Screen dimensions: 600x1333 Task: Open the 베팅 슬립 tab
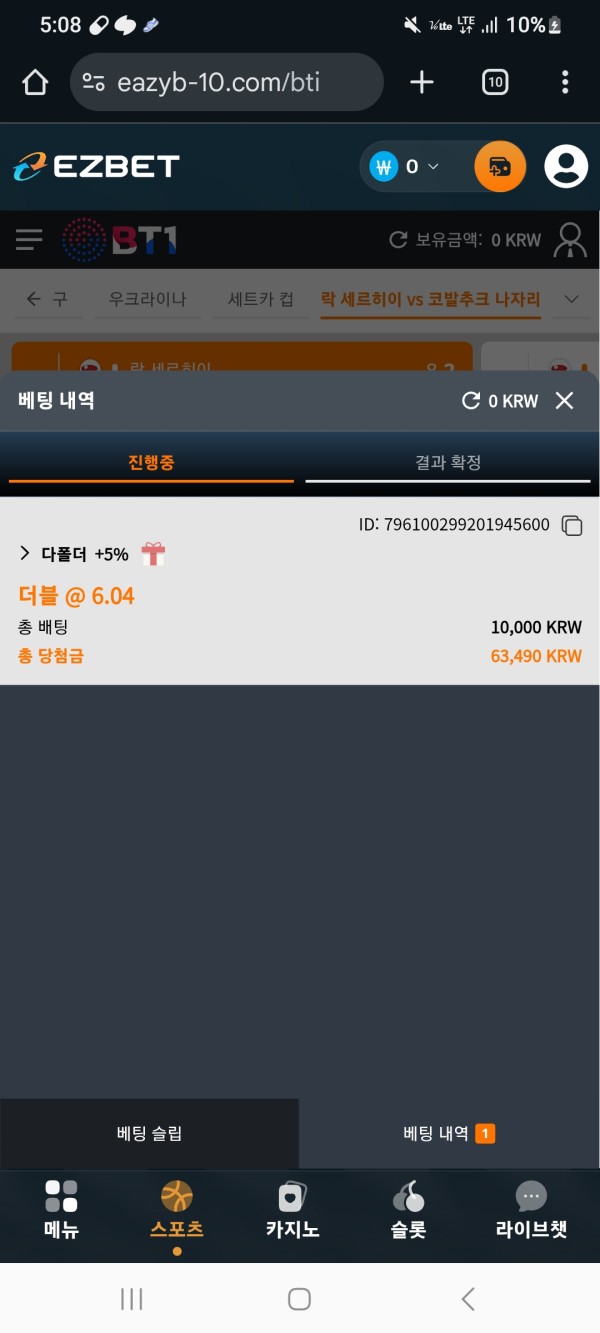point(149,1133)
